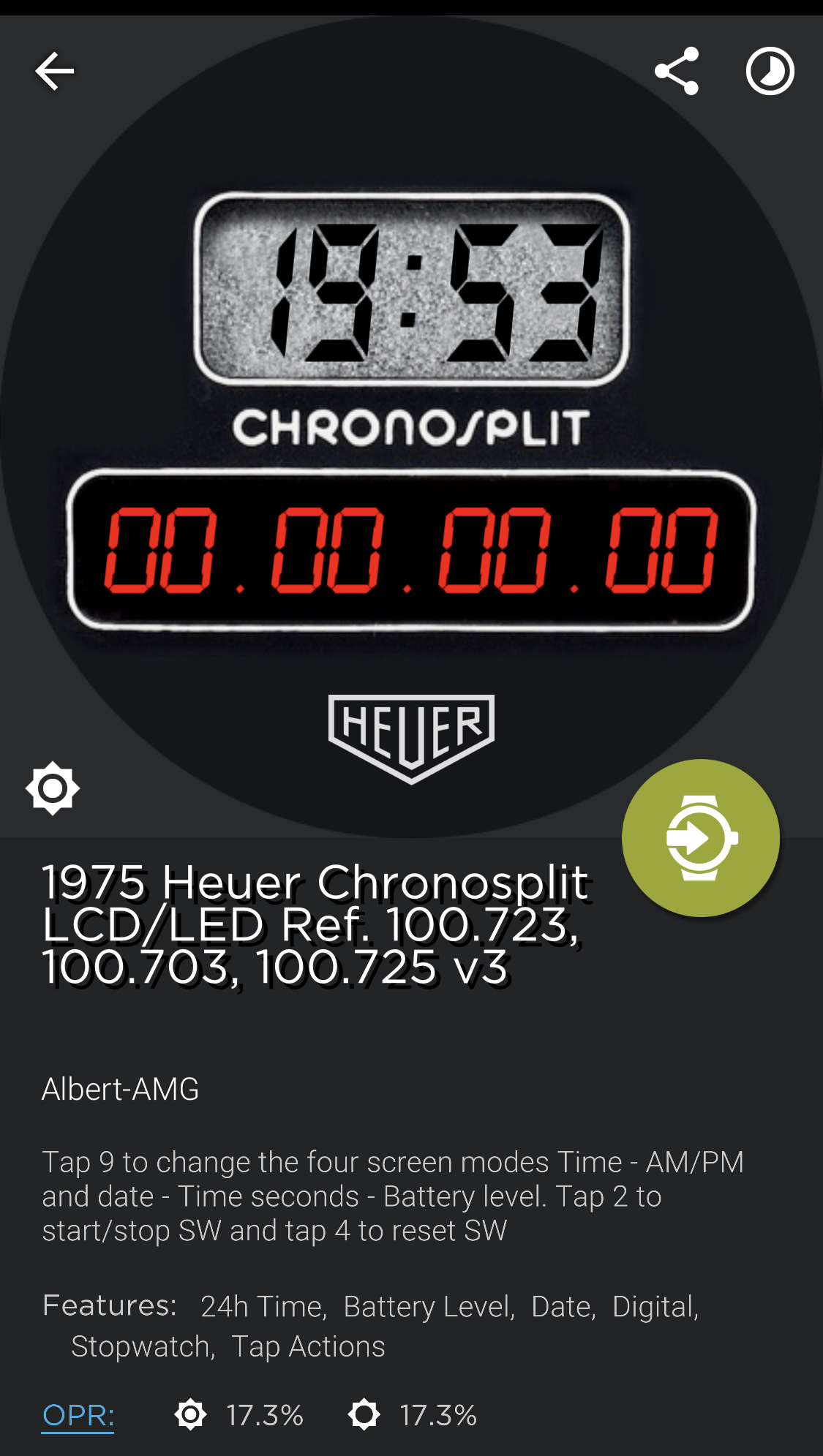Send watch face to the watch
823x1456 pixels.
(701, 838)
